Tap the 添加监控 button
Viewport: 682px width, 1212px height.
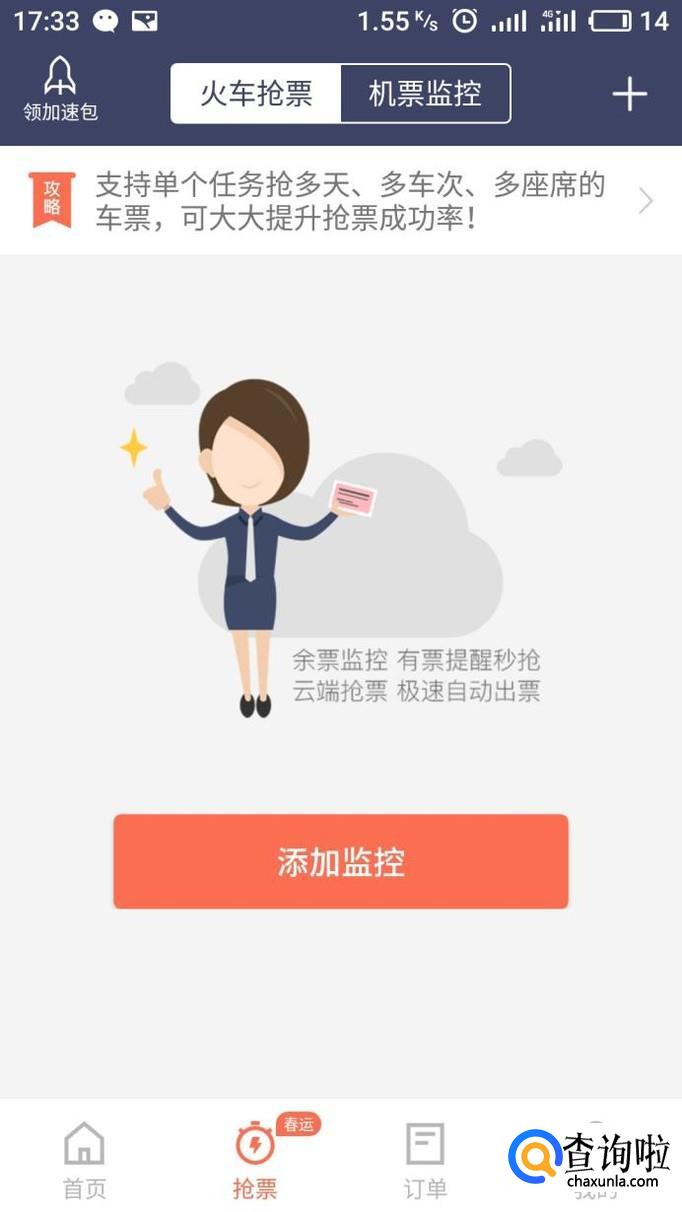point(340,861)
